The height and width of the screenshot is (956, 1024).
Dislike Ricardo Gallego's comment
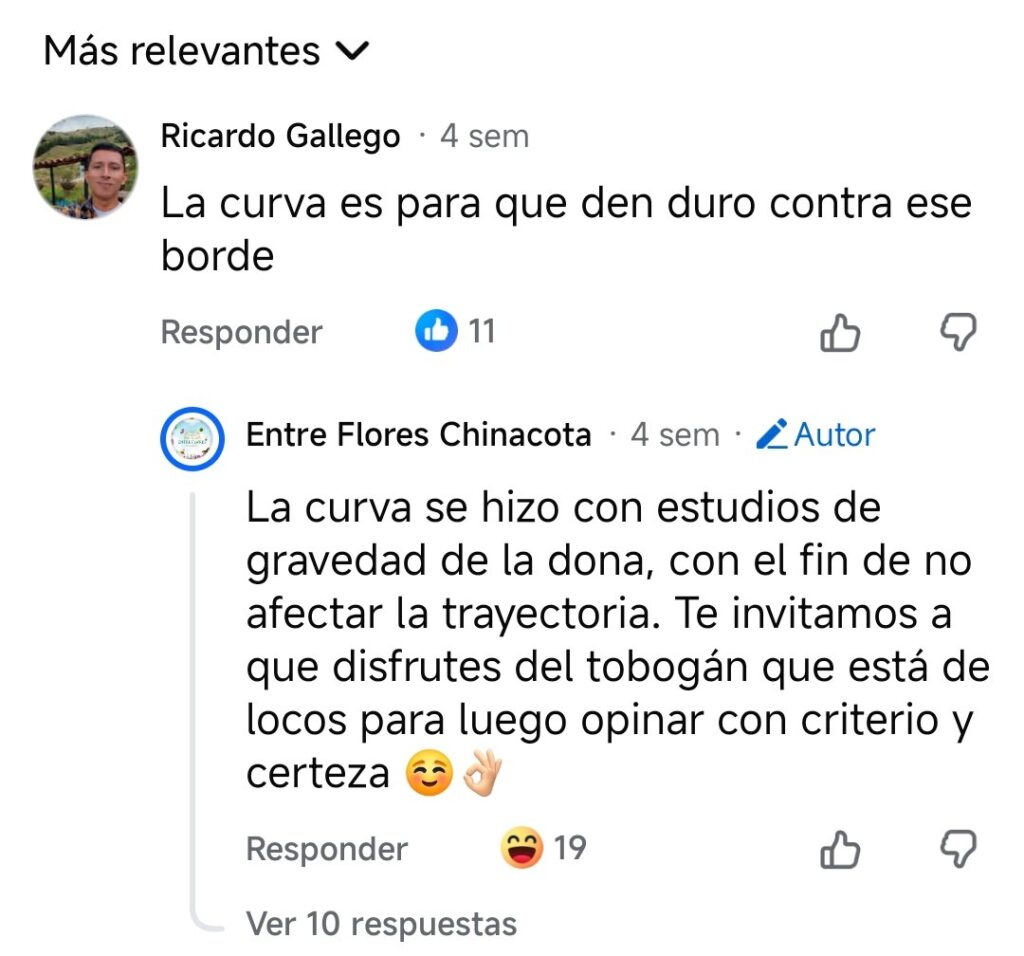958,332
